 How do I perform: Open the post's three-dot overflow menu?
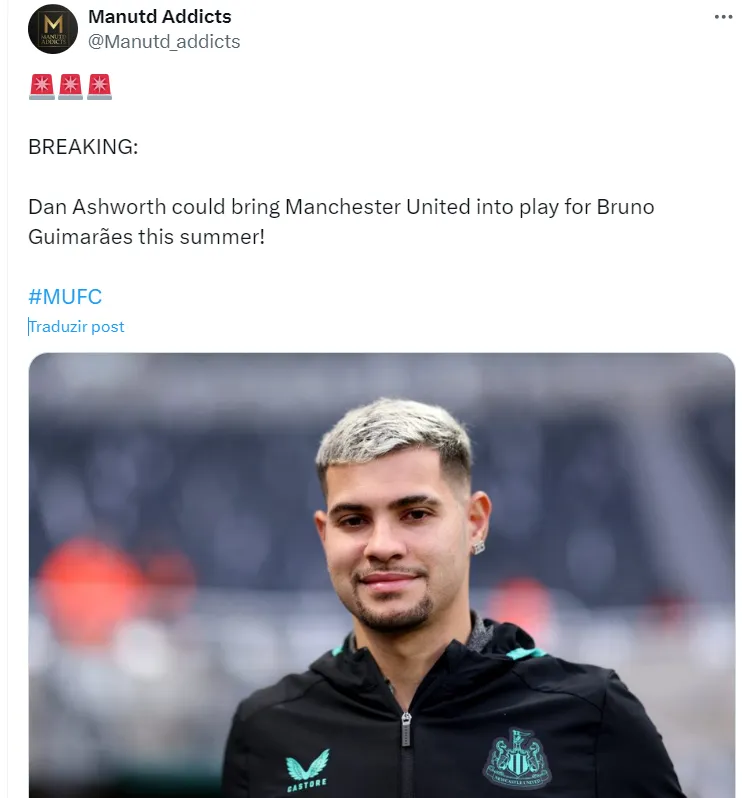723,17
